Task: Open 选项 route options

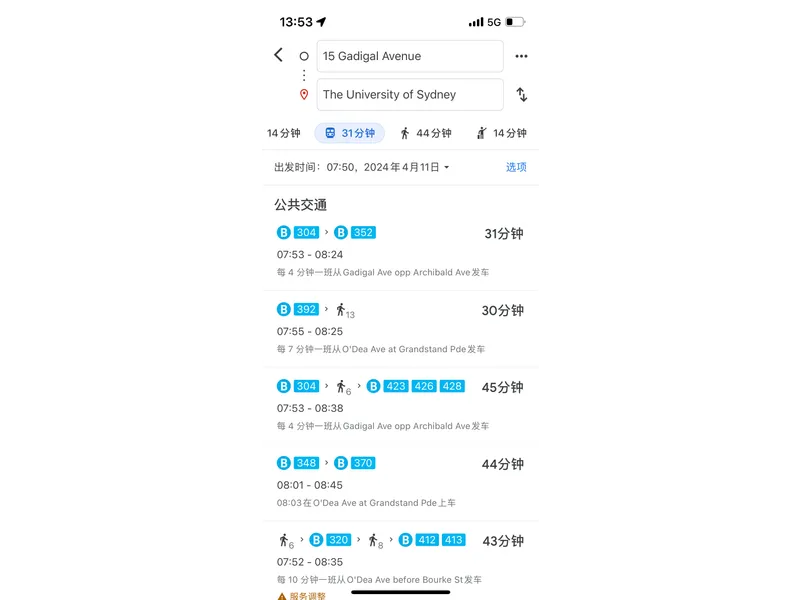Action: click(x=516, y=167)
